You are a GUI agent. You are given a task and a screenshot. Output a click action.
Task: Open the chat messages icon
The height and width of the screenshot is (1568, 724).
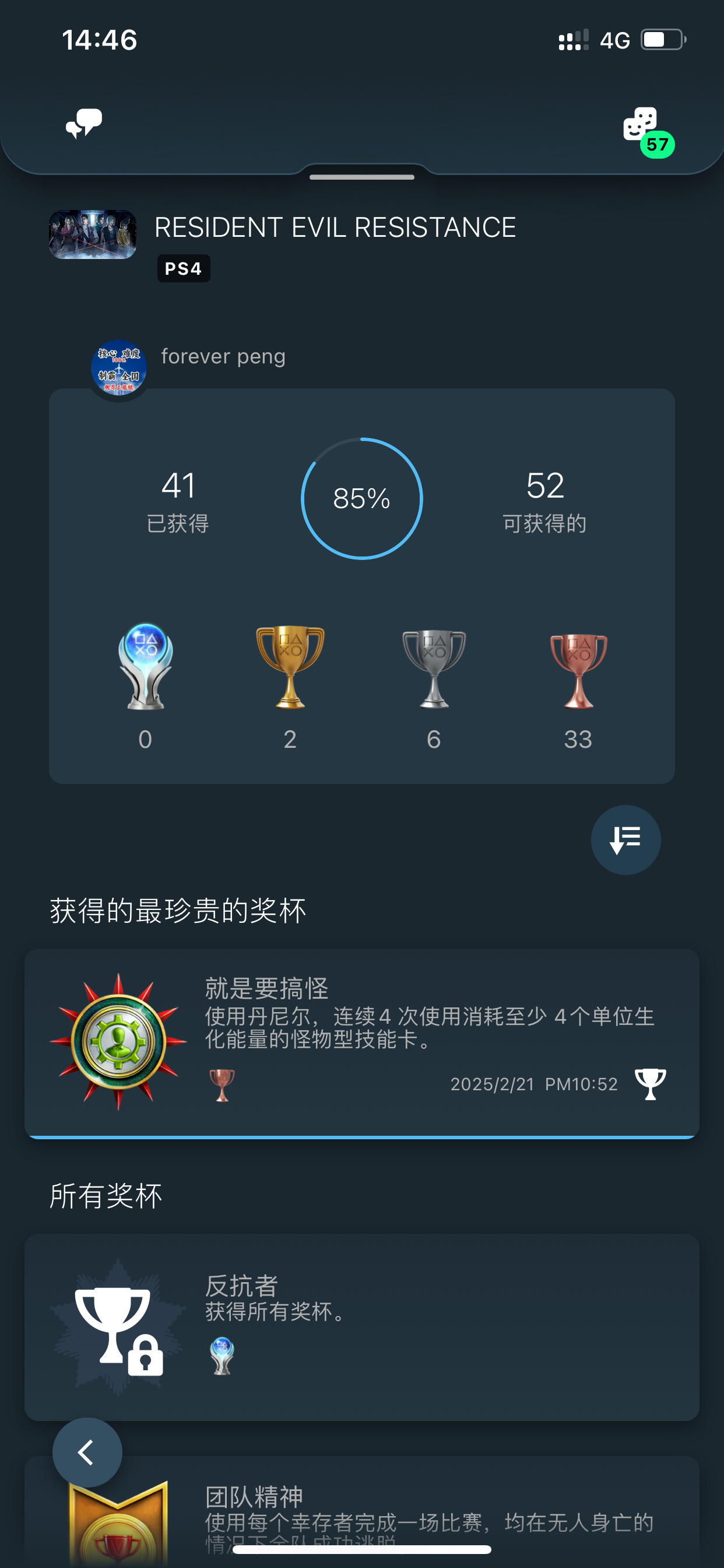83,124
